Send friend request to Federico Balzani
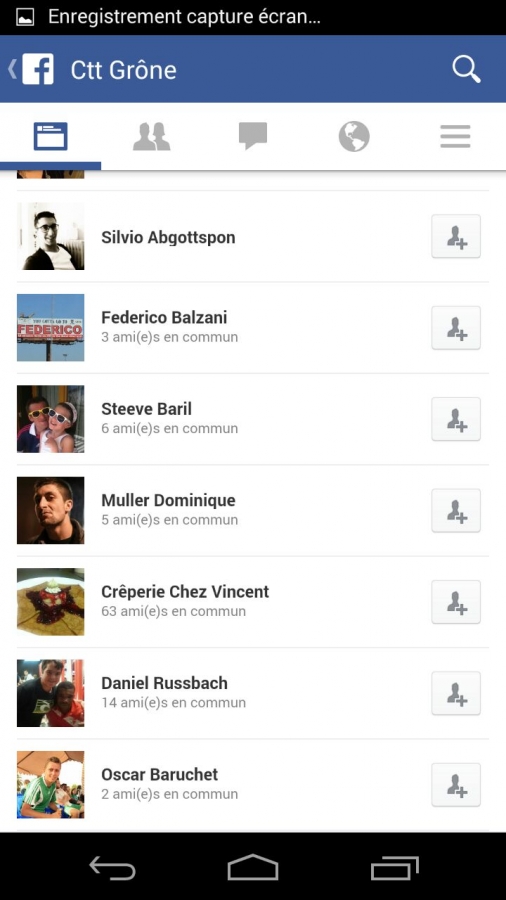Image resolution: width=506 pixels, height=900 pixels. click(x=456, y=328)
